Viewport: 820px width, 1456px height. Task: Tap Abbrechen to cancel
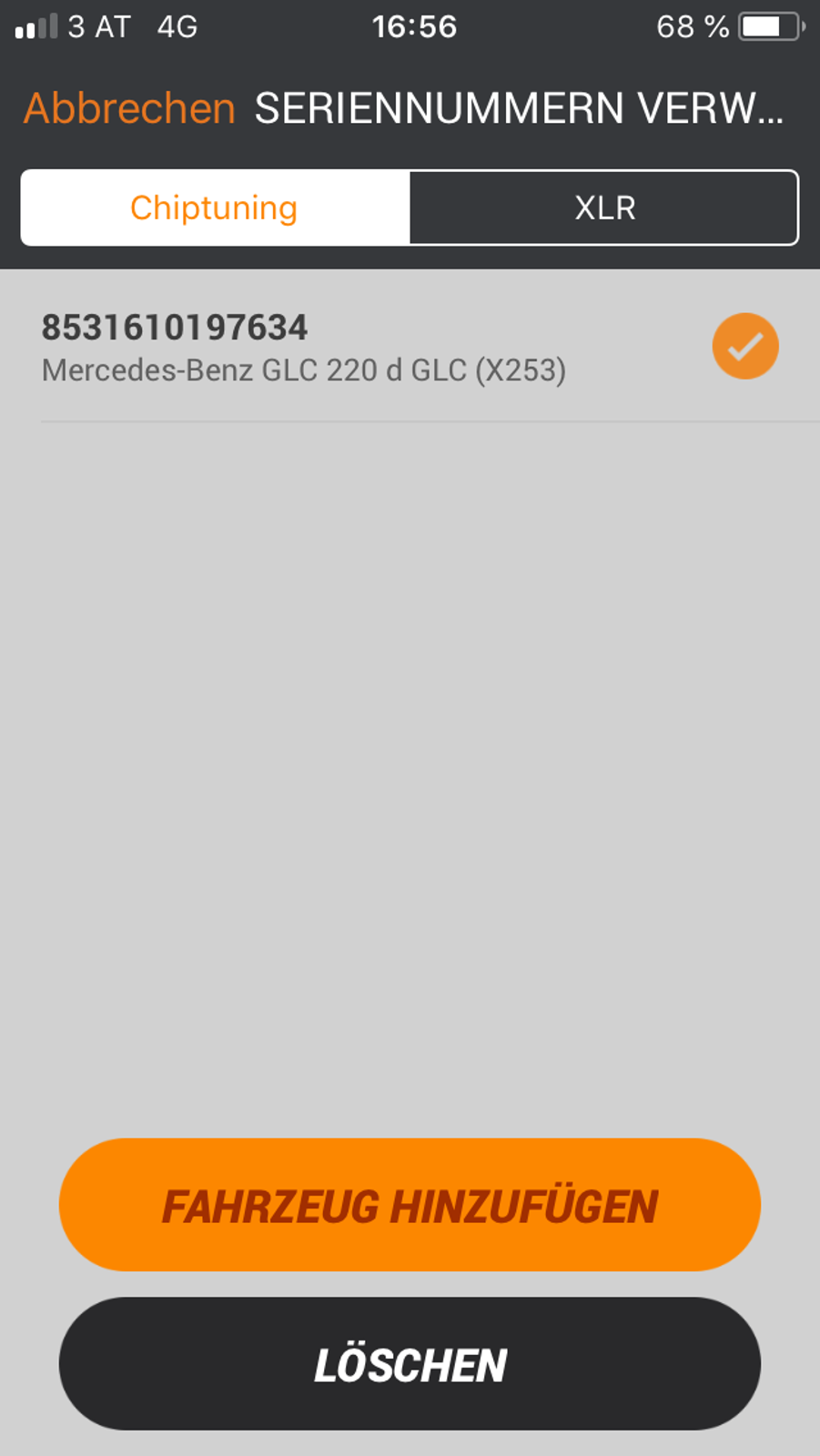pos(129,108)
